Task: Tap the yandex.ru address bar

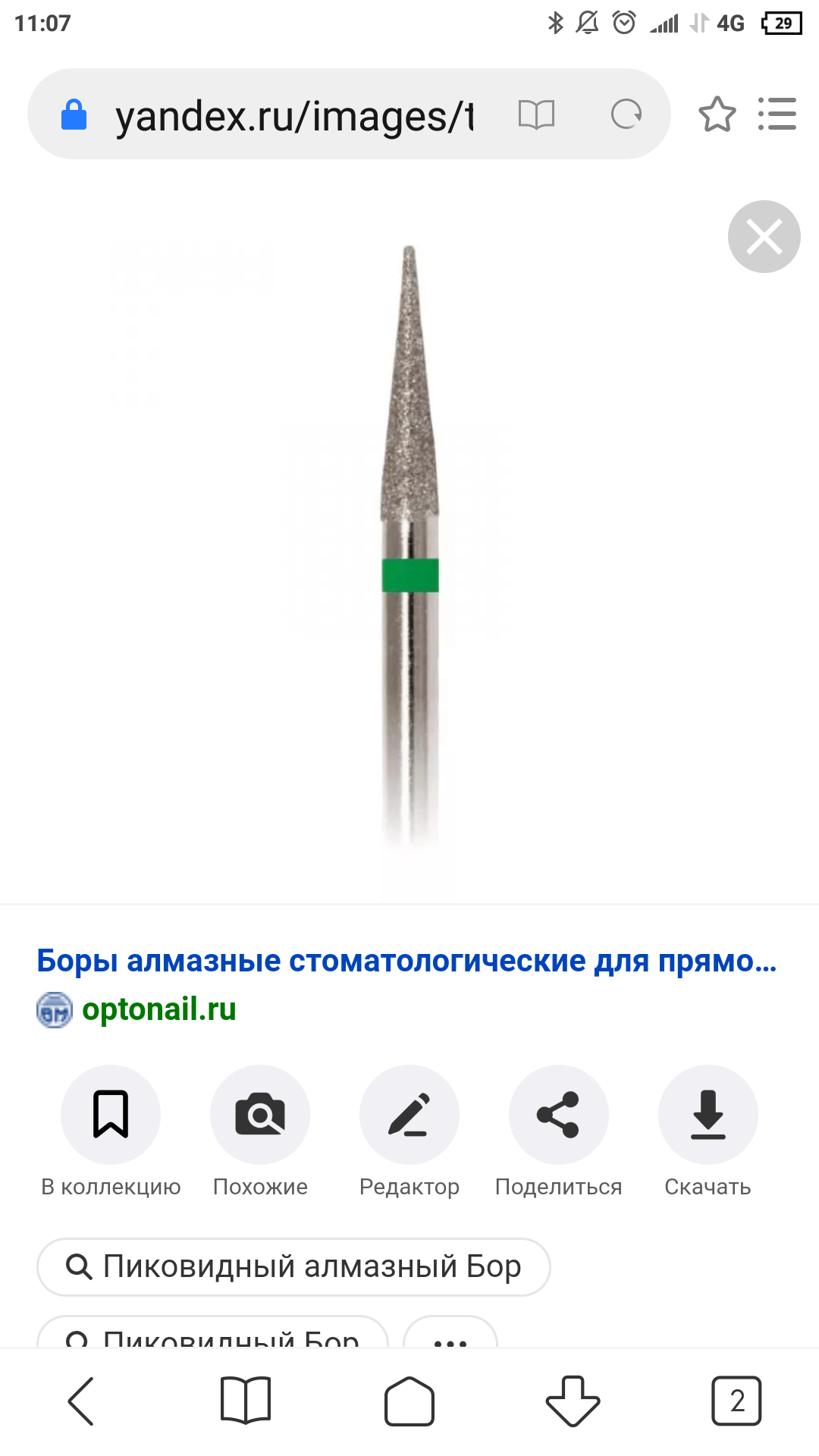Action: pyautogui.click(x=296, y=116)
